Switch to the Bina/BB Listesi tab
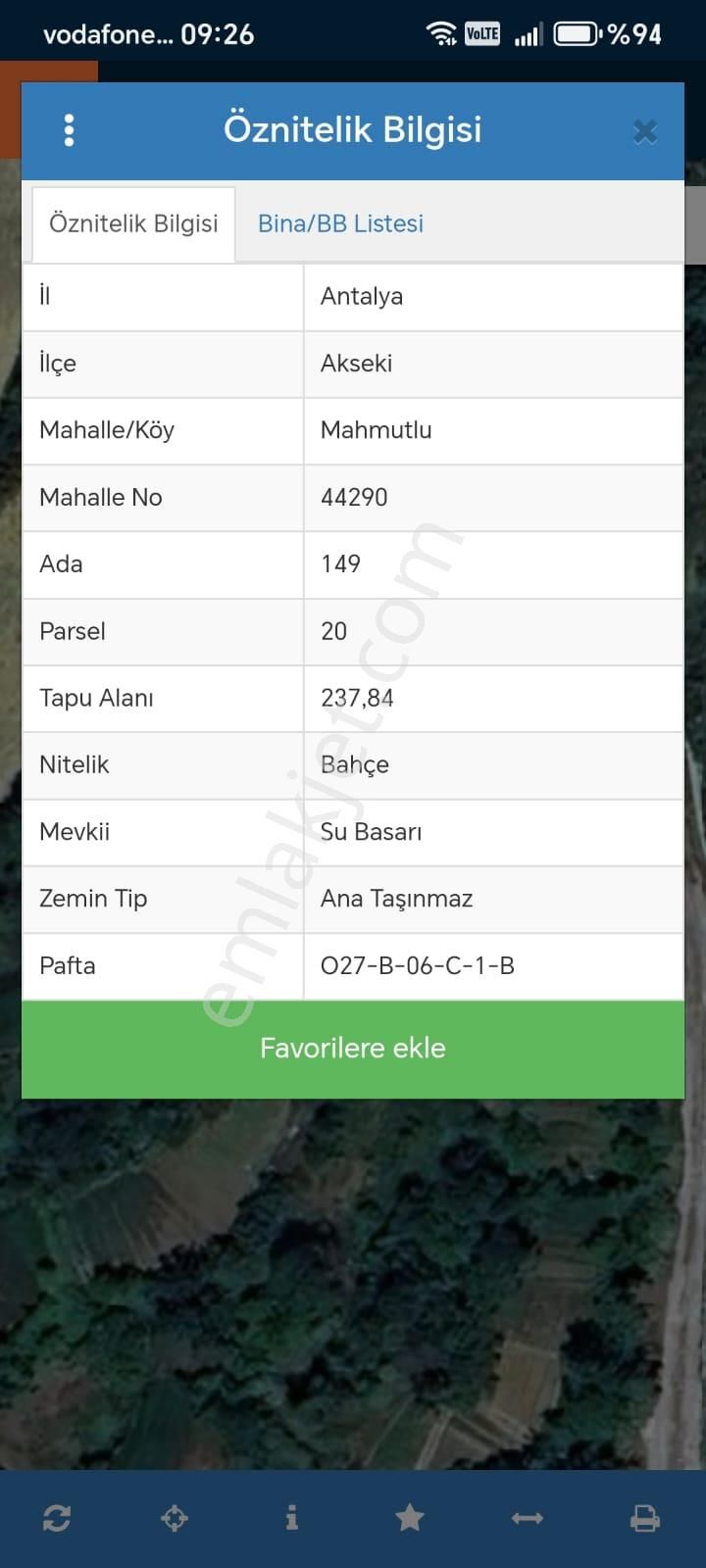 (340, 223)
